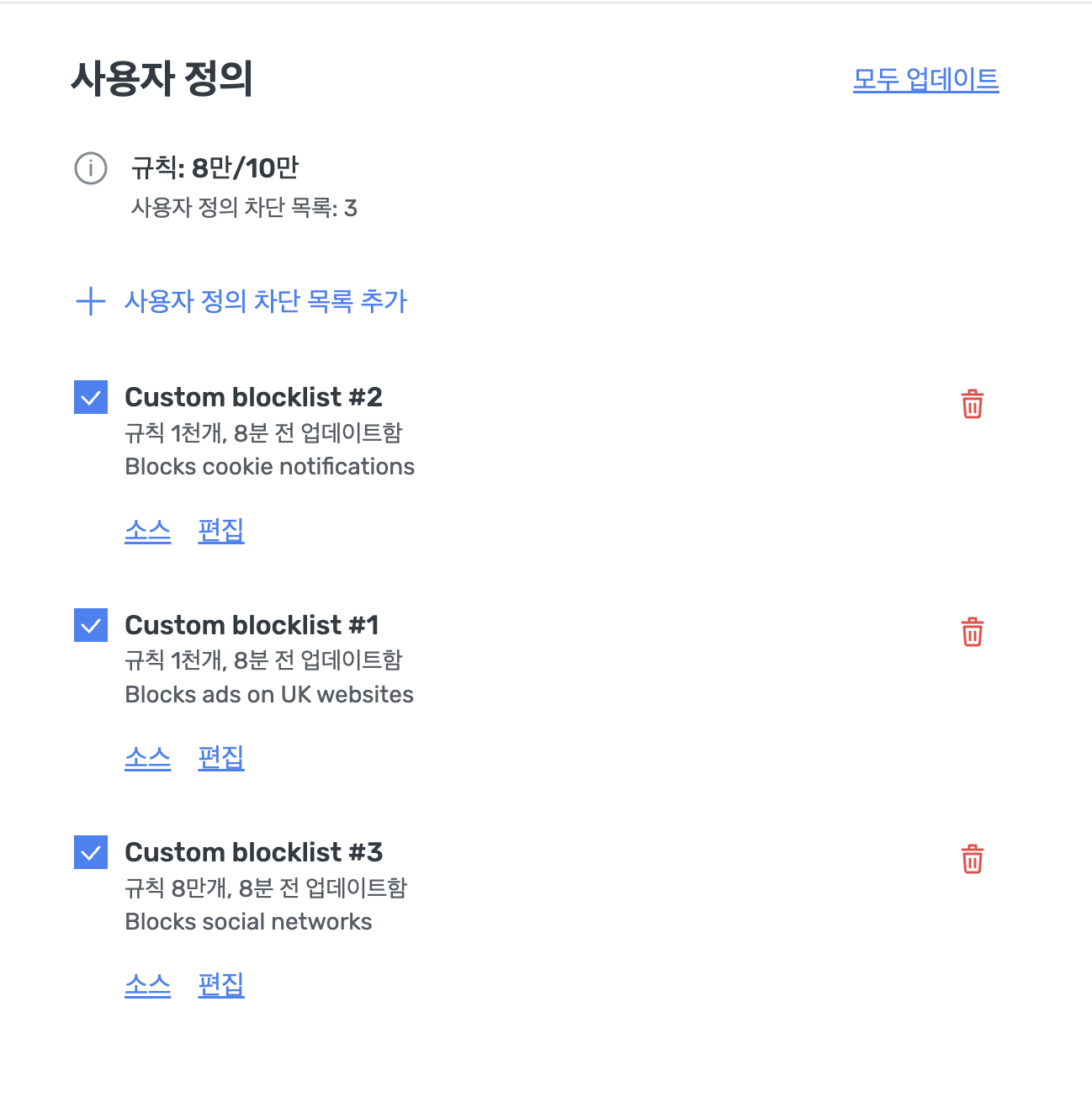This screenshot has height=1097, width=1092.
Task: Edit Custom blocklist #1 via 편집 link
Action: coord(220,758)
